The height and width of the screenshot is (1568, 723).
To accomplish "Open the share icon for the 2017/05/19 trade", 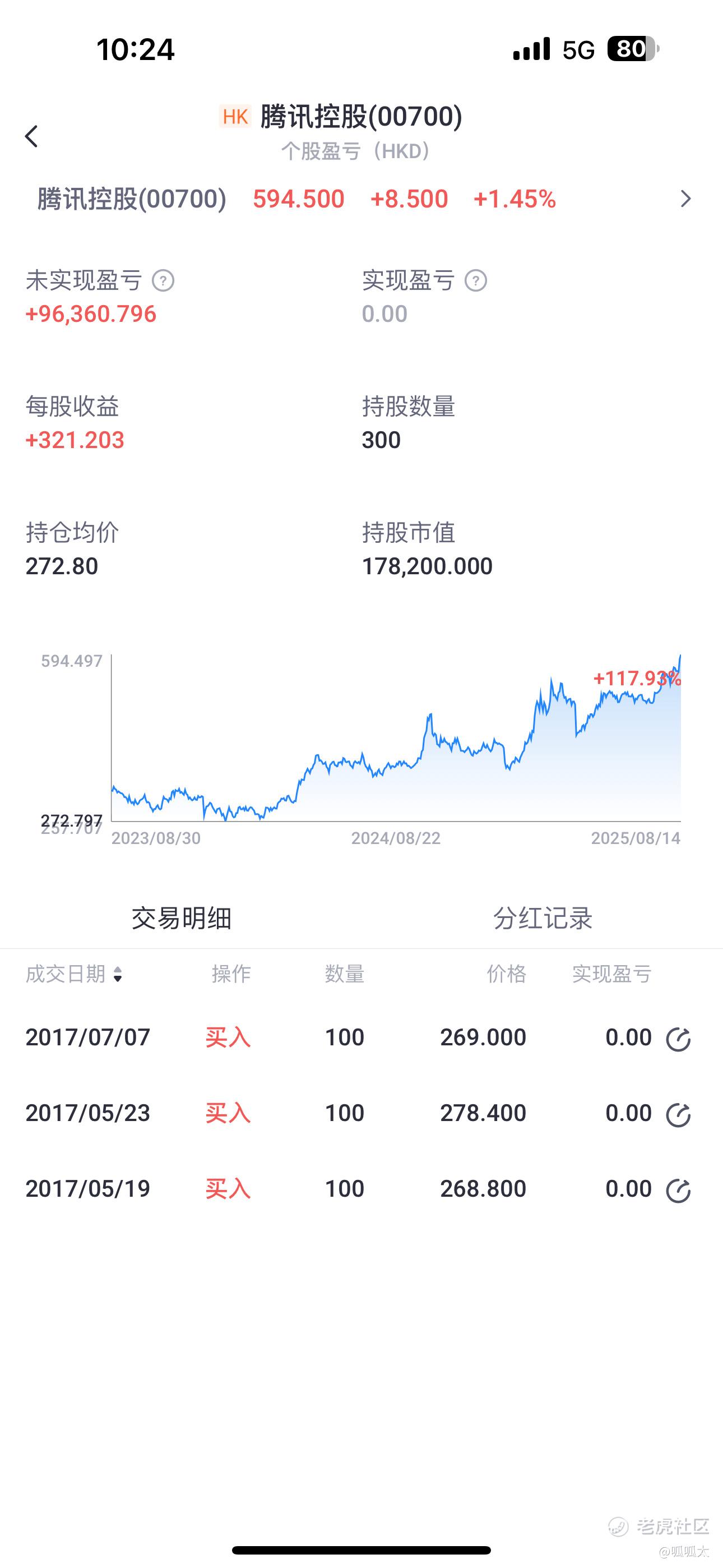I will [x=678, y=1191].
